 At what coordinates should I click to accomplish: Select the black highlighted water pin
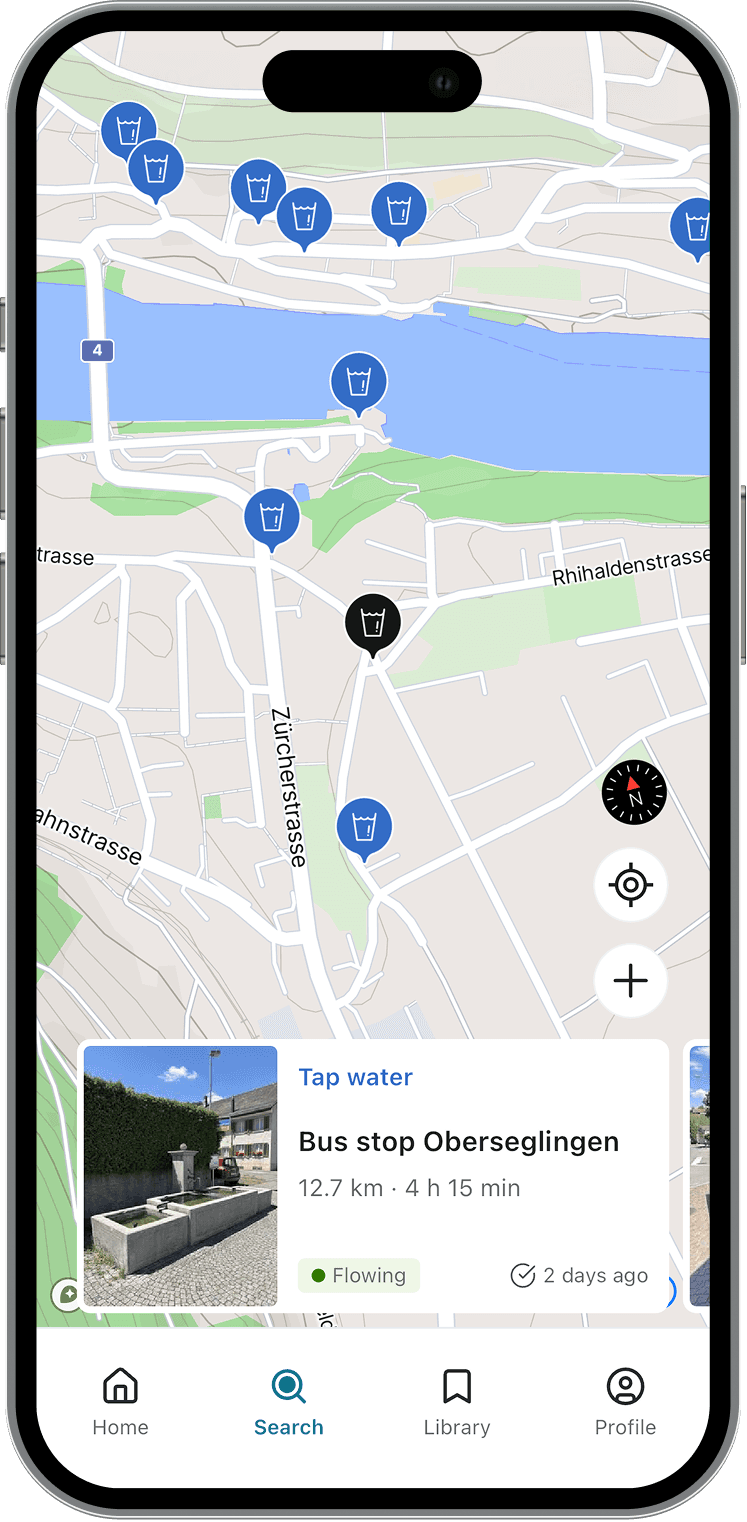pos(373,625)
